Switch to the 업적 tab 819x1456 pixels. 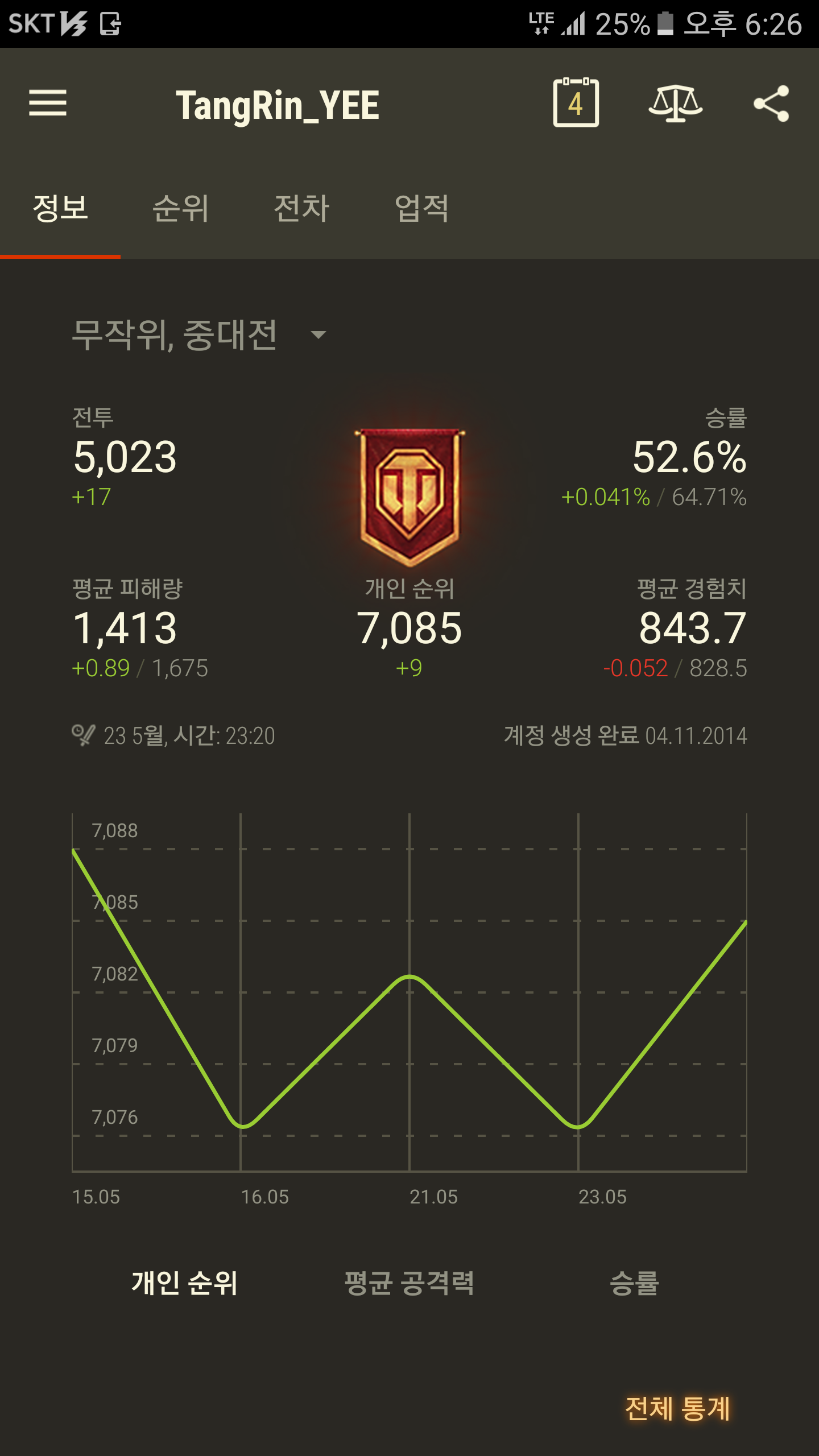[x=422, y=208]
